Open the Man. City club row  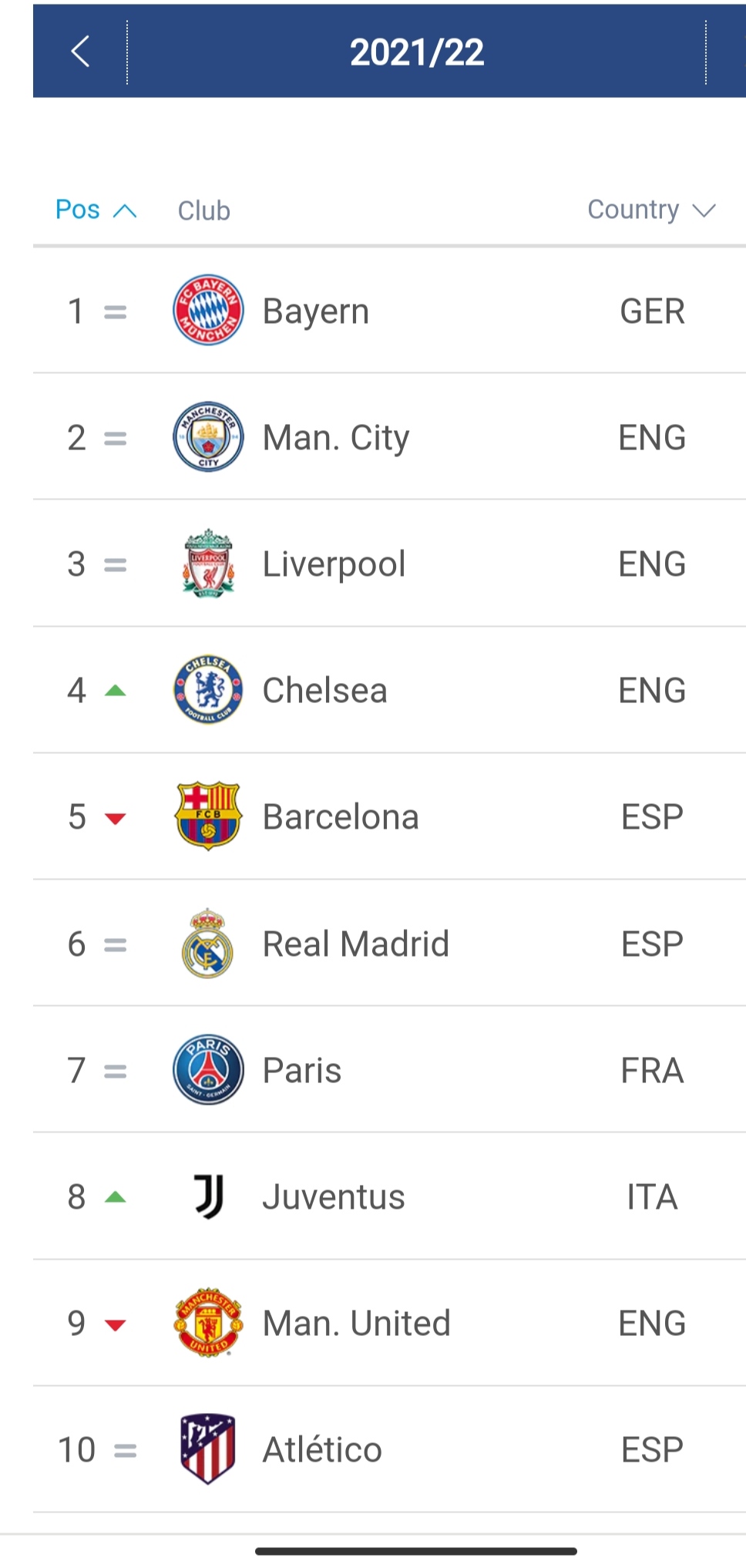[389, 437]
